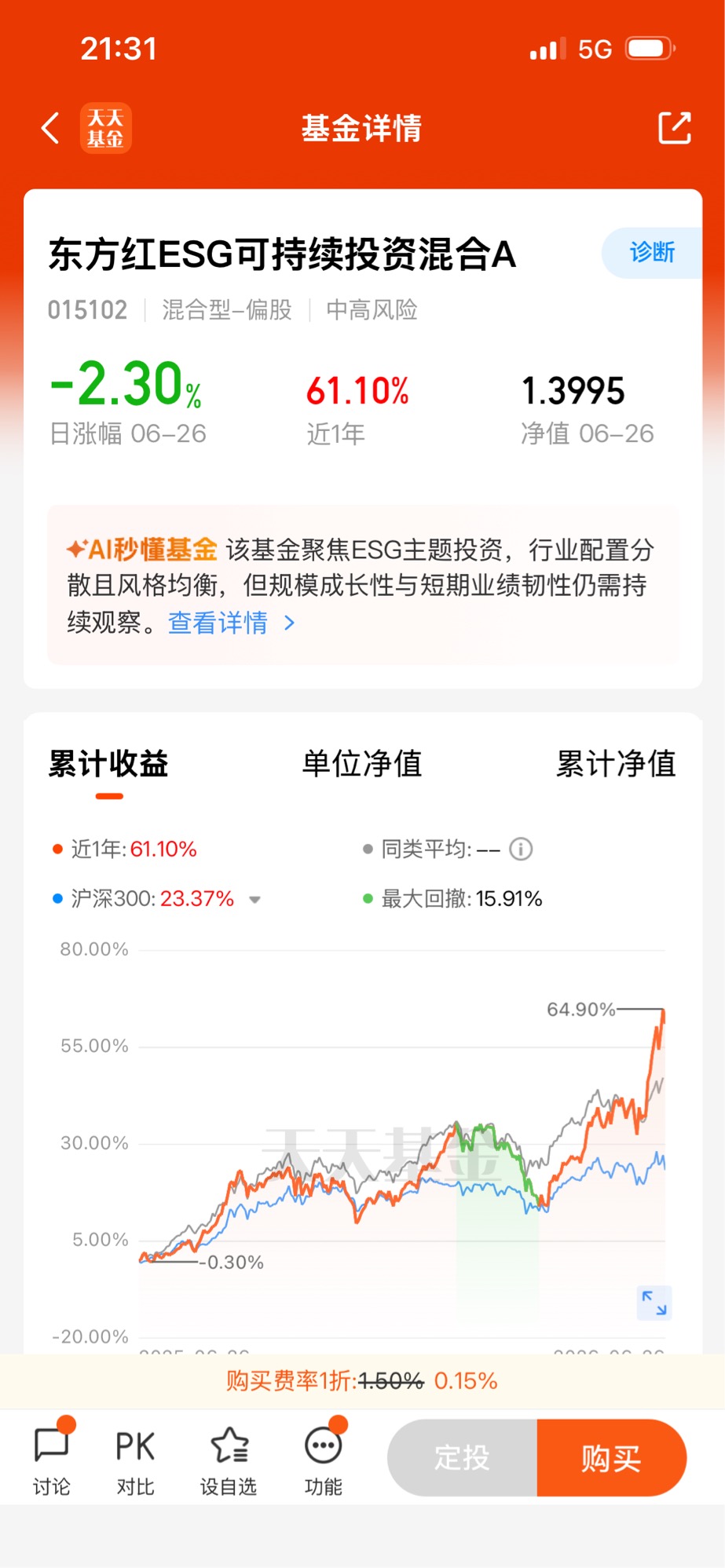
Task: Switch to the 单位净值 tab
Action: [x=362, y=763]
